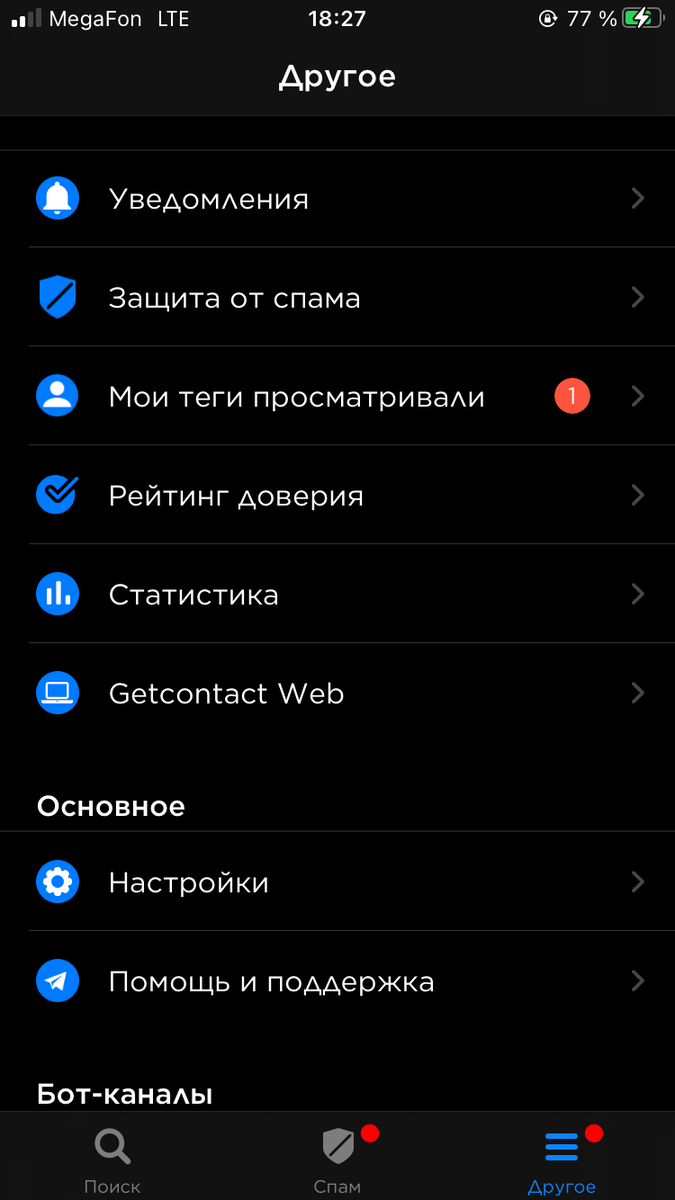675x1200 pixels.
Task: Open the Уведомления row
Action: [x=337, y=199]
